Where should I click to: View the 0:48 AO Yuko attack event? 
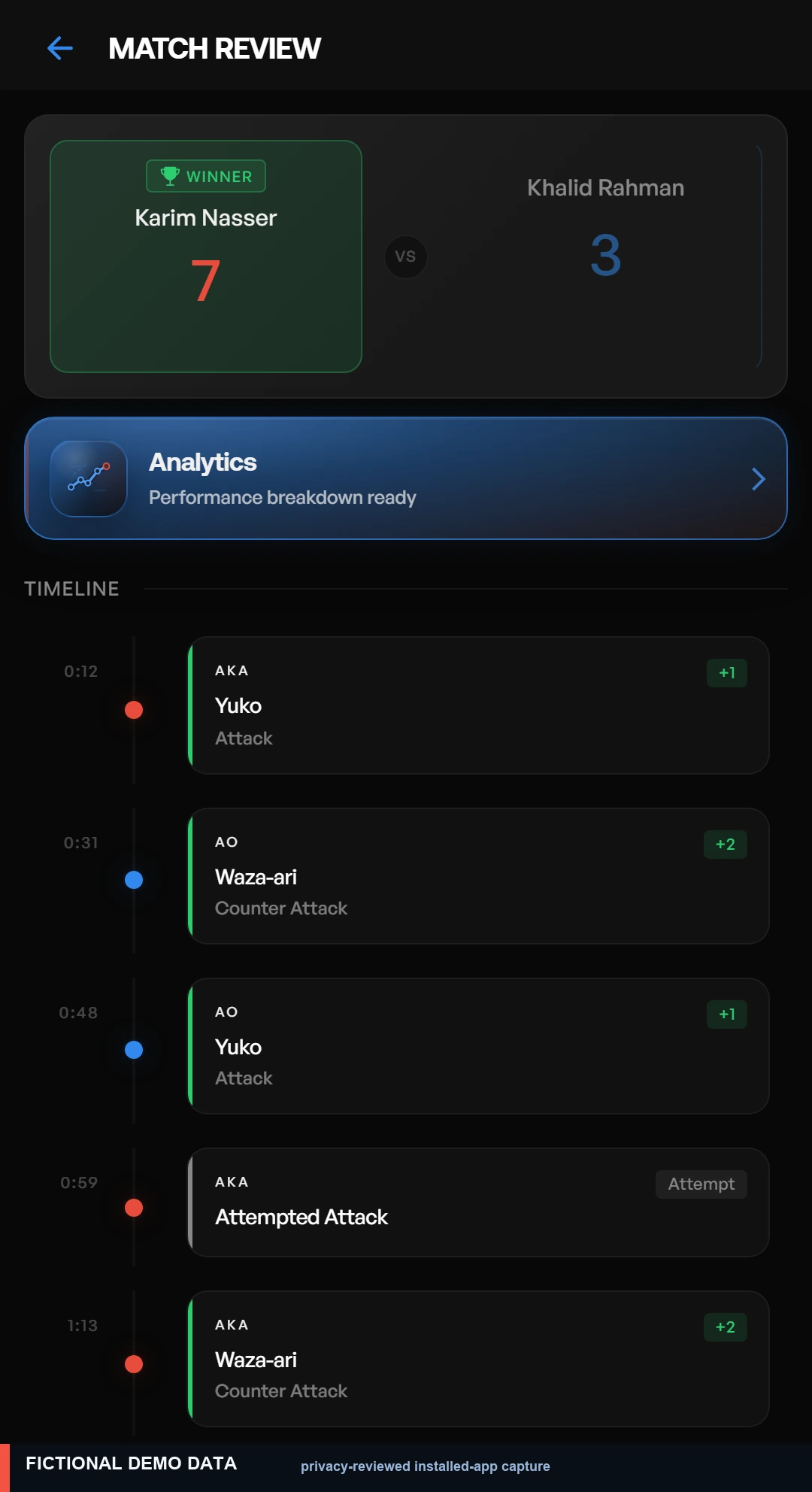coord(478,1046)
